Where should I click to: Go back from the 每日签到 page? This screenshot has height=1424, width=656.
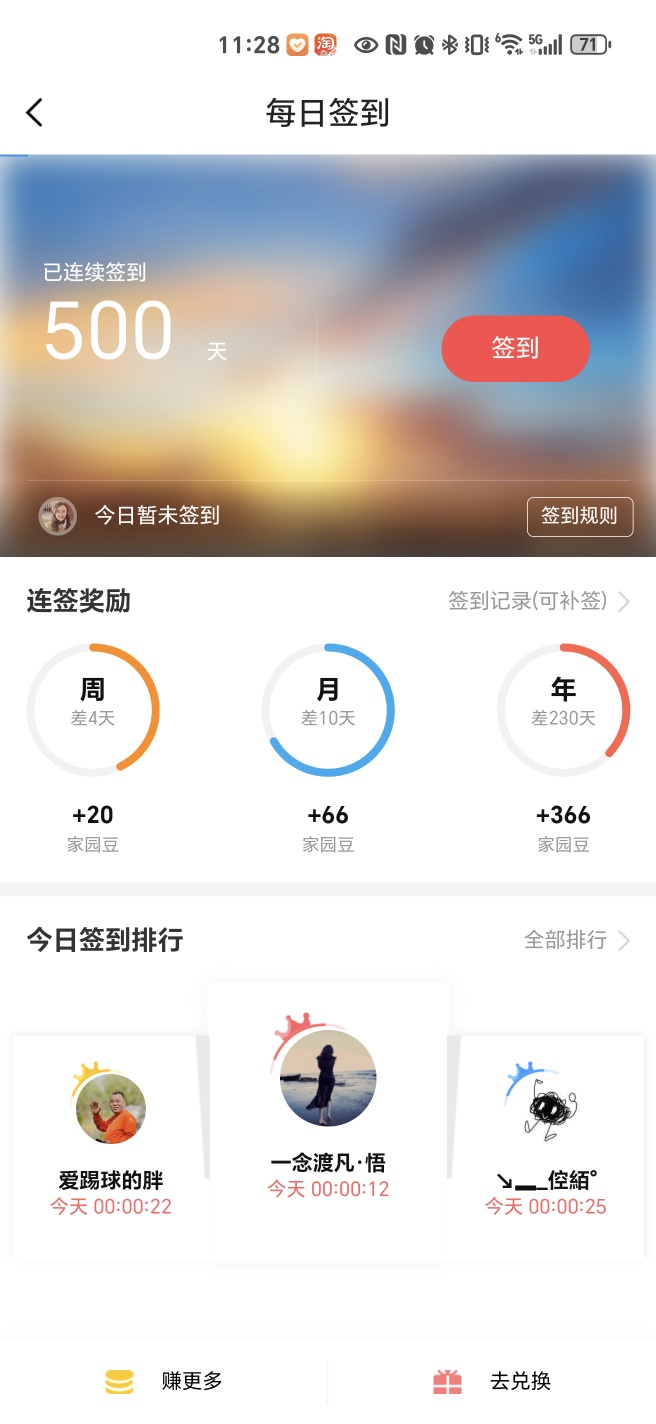coord(35,112)
